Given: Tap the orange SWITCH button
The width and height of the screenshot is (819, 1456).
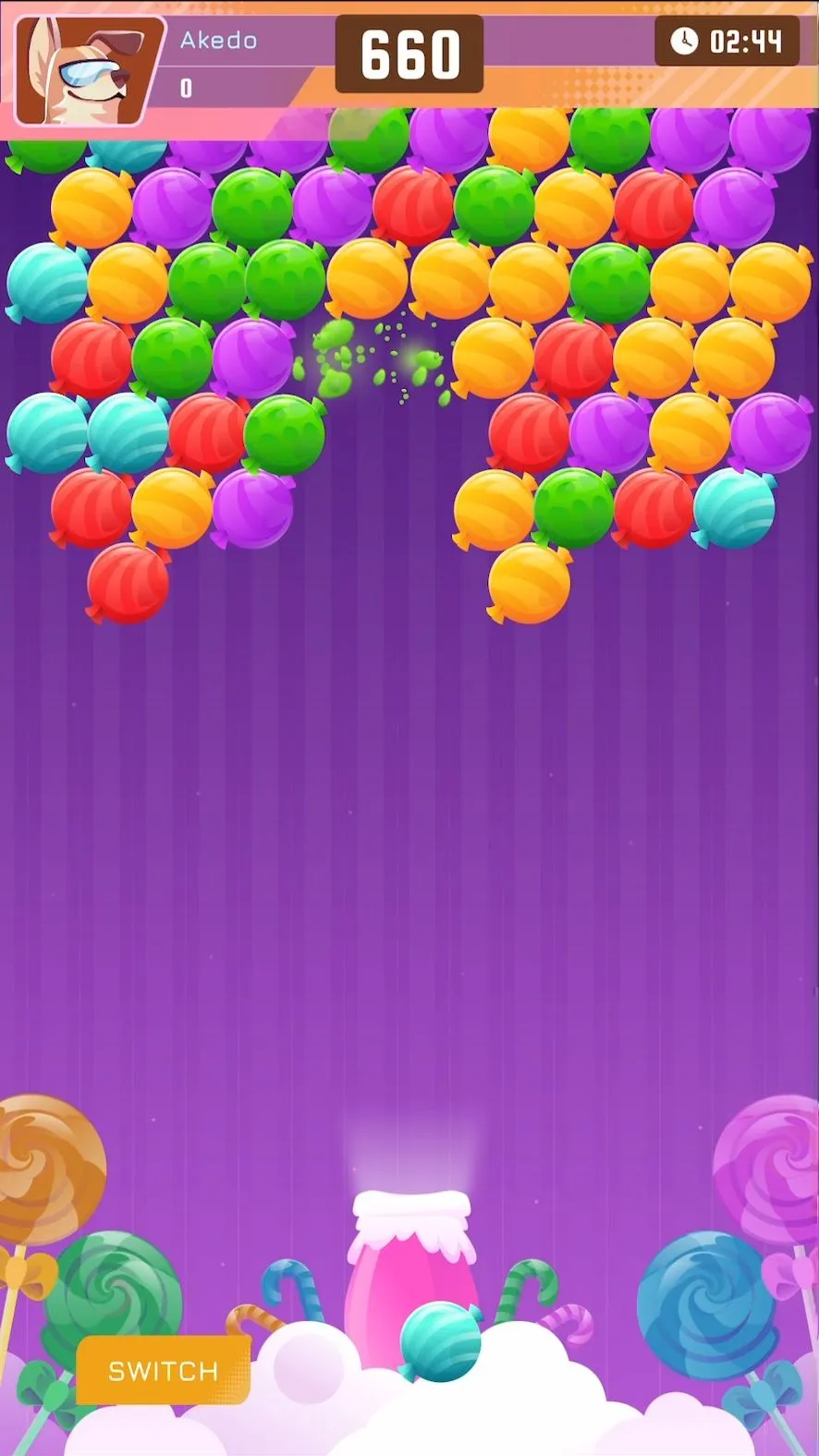Looking at the screenshot, I should pos(164,1370).
